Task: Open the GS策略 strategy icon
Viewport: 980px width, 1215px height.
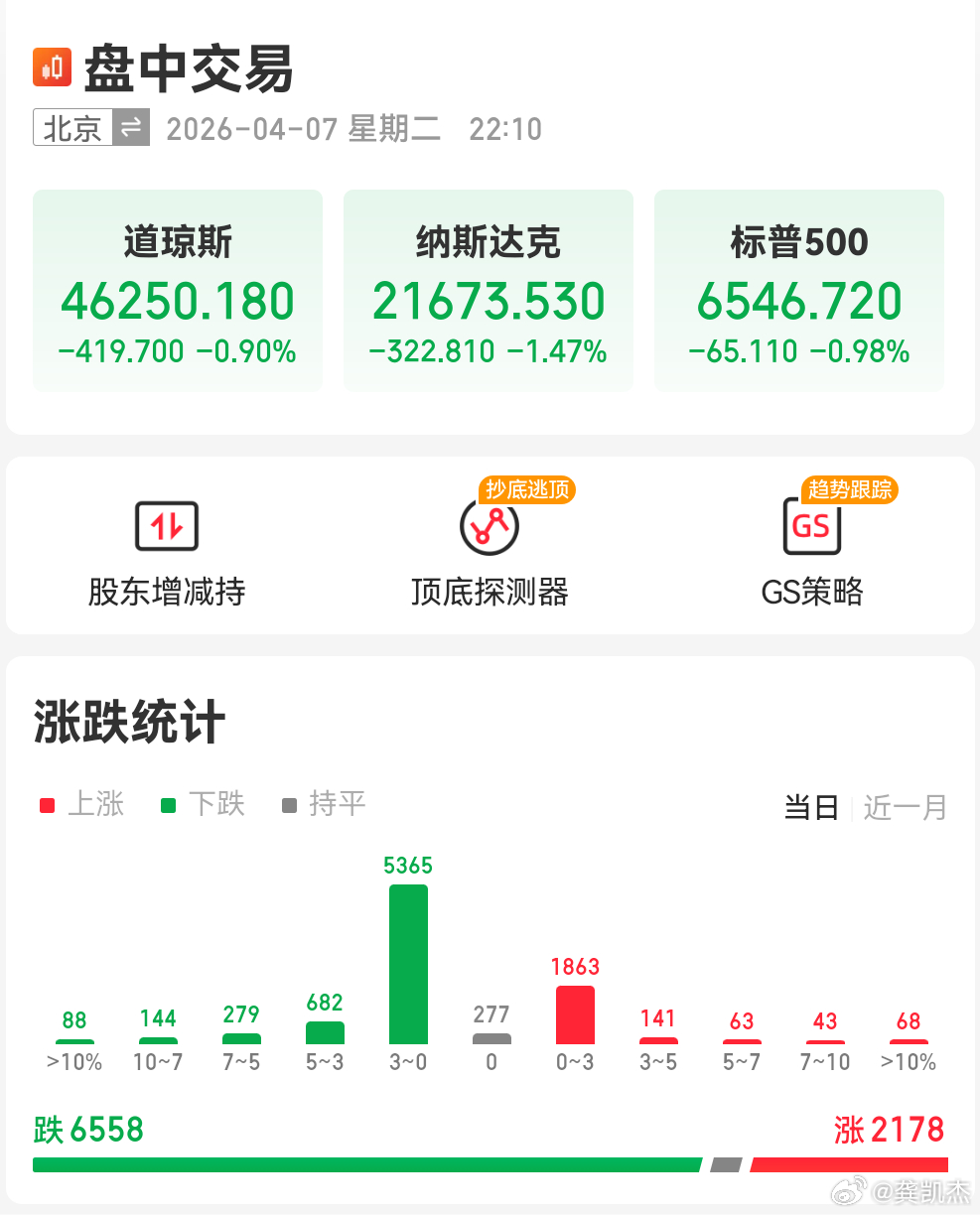Action: coord(812,526)
